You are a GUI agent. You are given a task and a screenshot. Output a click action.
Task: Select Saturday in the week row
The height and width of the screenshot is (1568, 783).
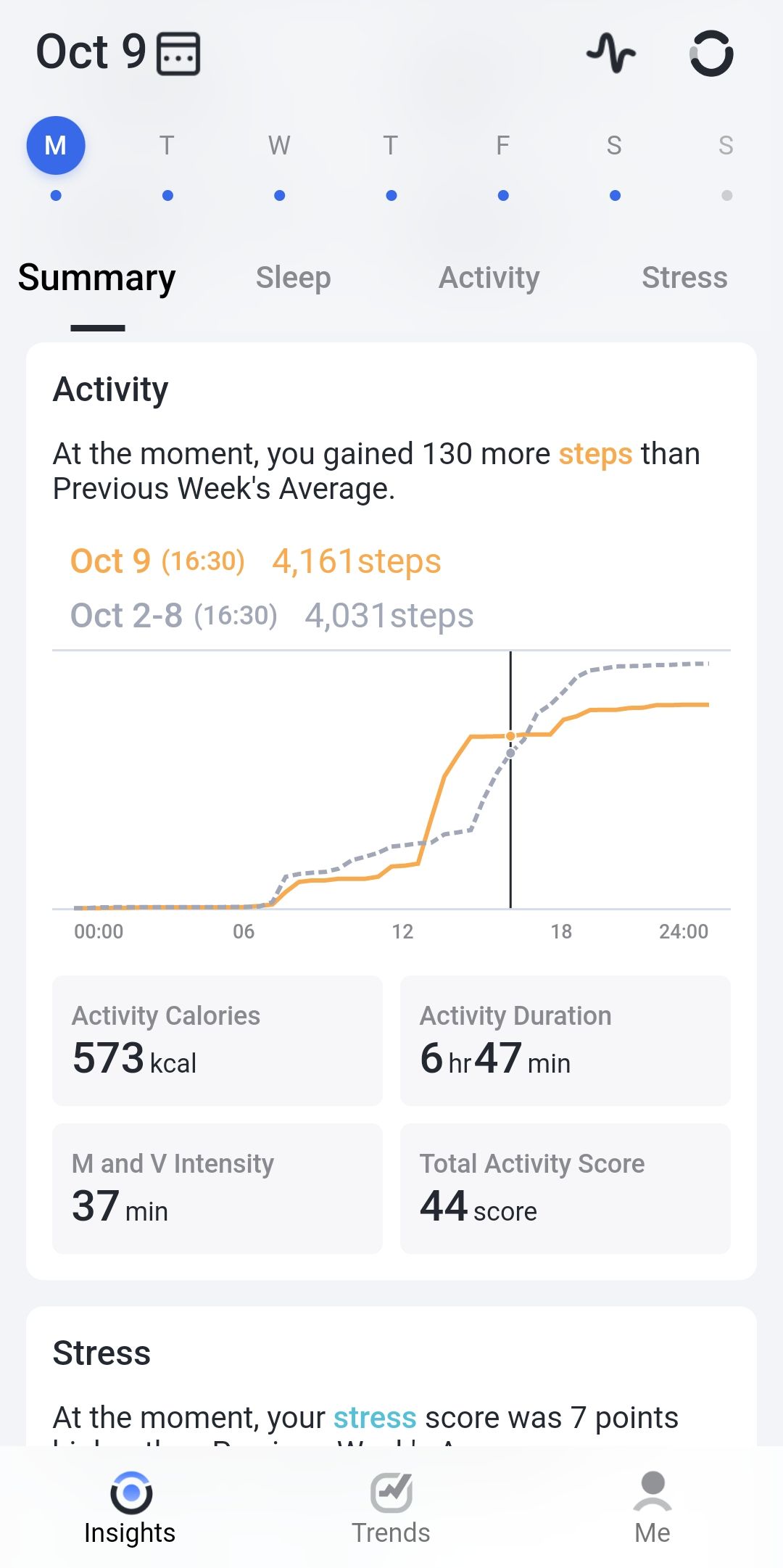pos(614,146)
